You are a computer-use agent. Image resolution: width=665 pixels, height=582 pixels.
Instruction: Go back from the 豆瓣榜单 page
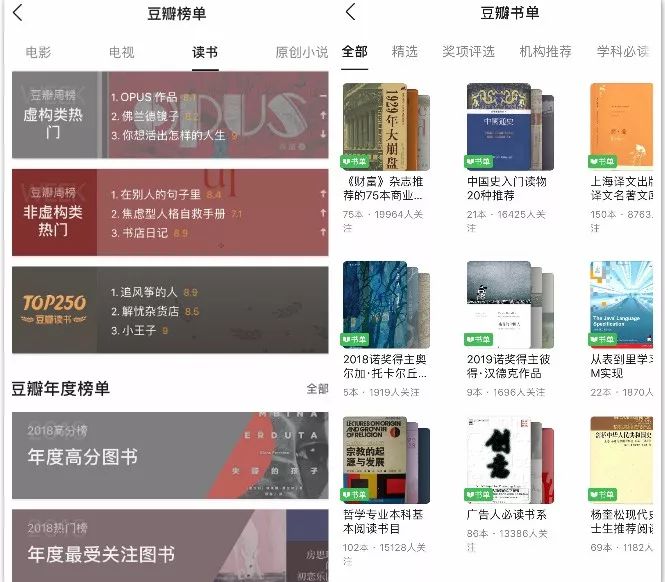(17, 13)
